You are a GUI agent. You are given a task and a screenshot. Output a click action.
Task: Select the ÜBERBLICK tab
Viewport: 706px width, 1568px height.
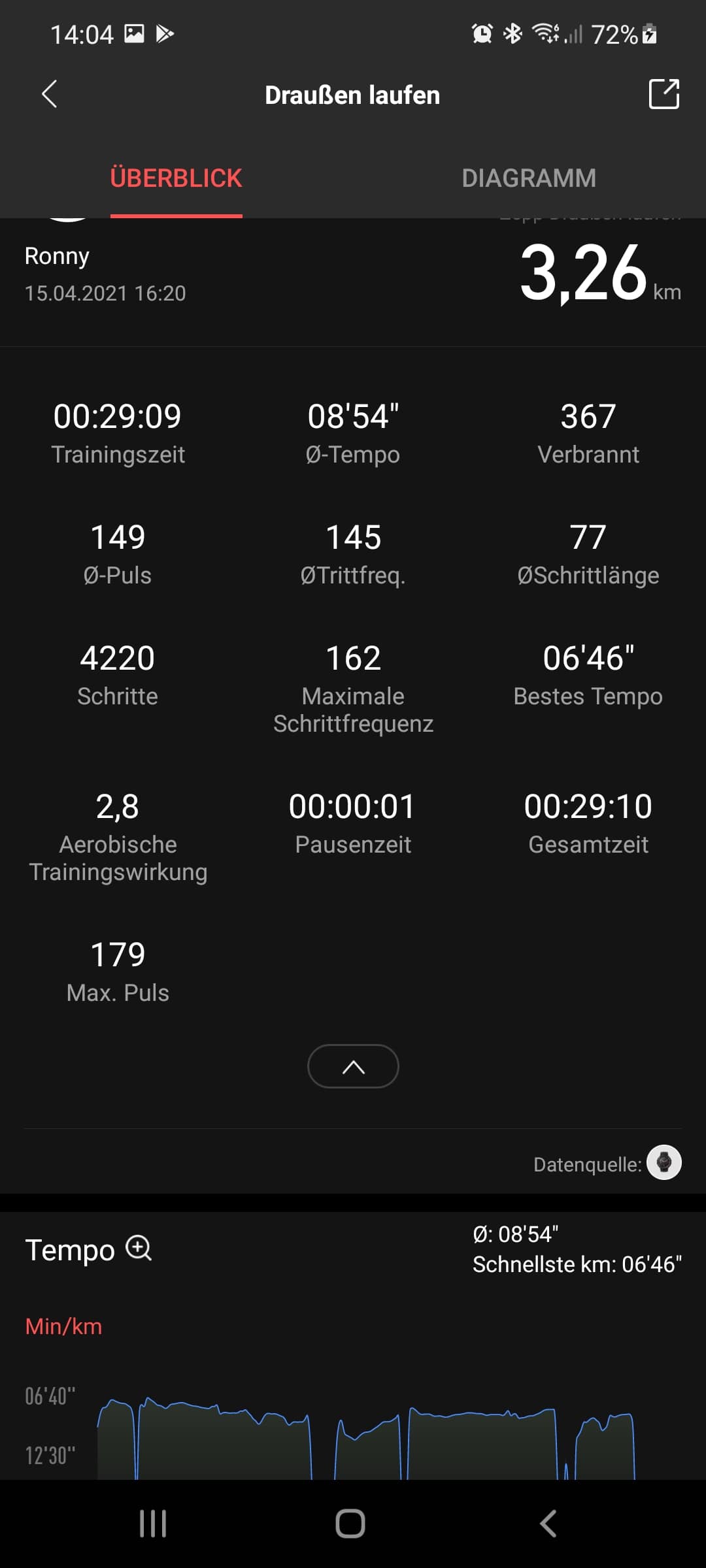click(x=176, y=178)
